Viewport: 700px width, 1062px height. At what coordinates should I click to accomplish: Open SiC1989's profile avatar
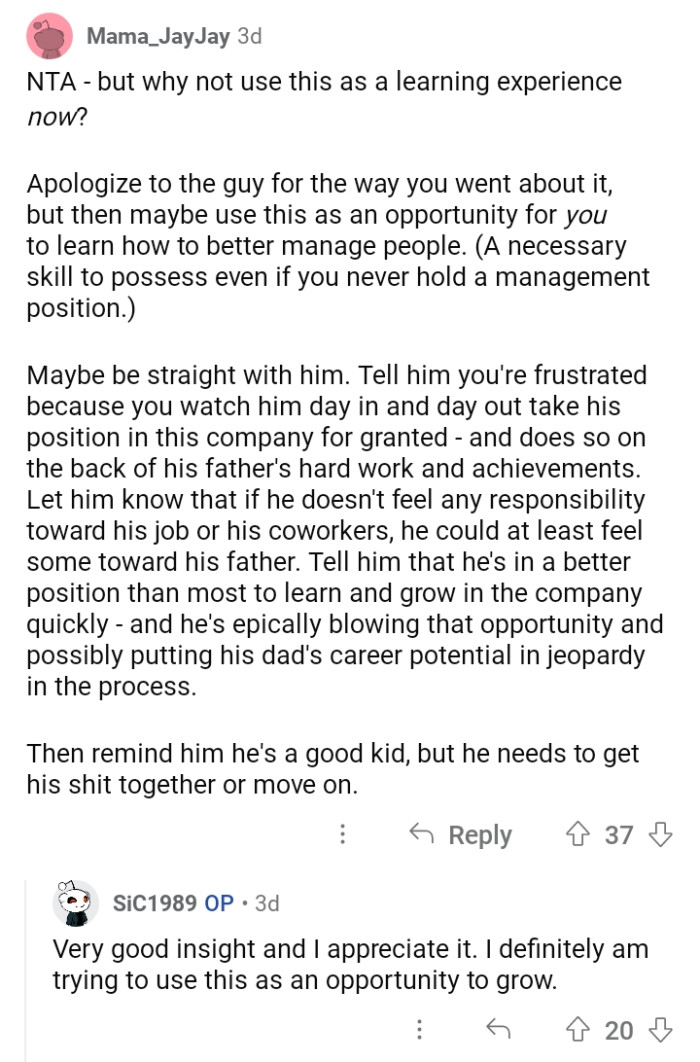(76, 904)
